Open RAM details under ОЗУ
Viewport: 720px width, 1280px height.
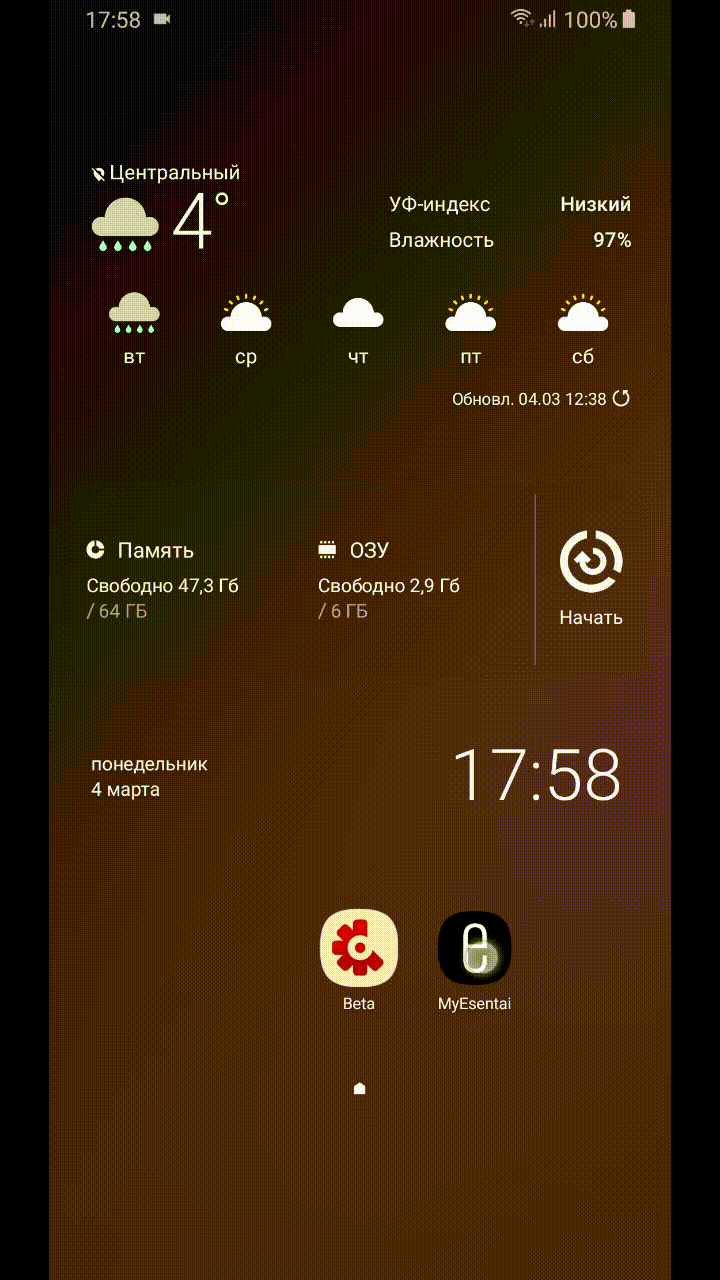(x=390, y=580)
